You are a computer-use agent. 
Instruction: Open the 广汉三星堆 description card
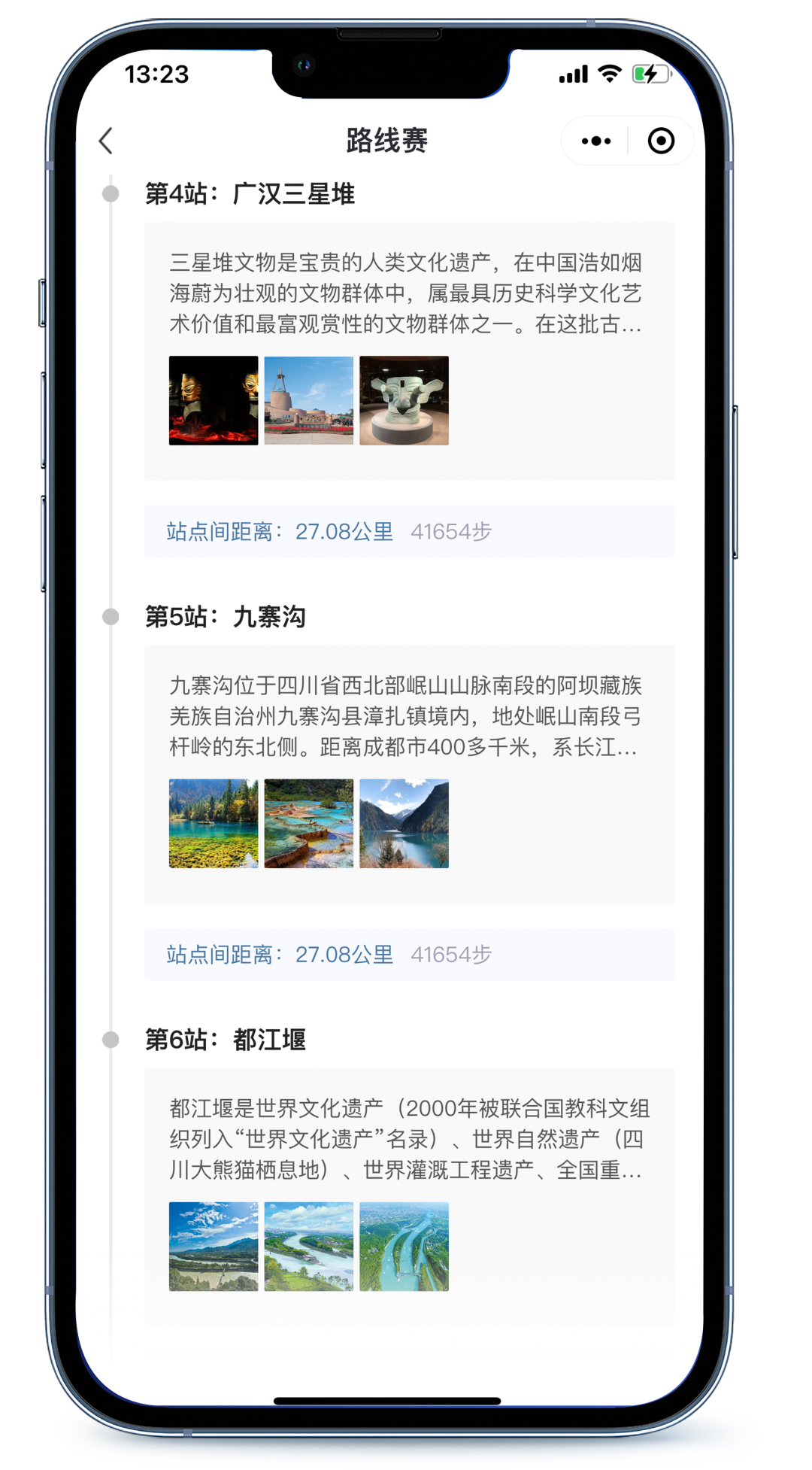(x=406, y=293)
